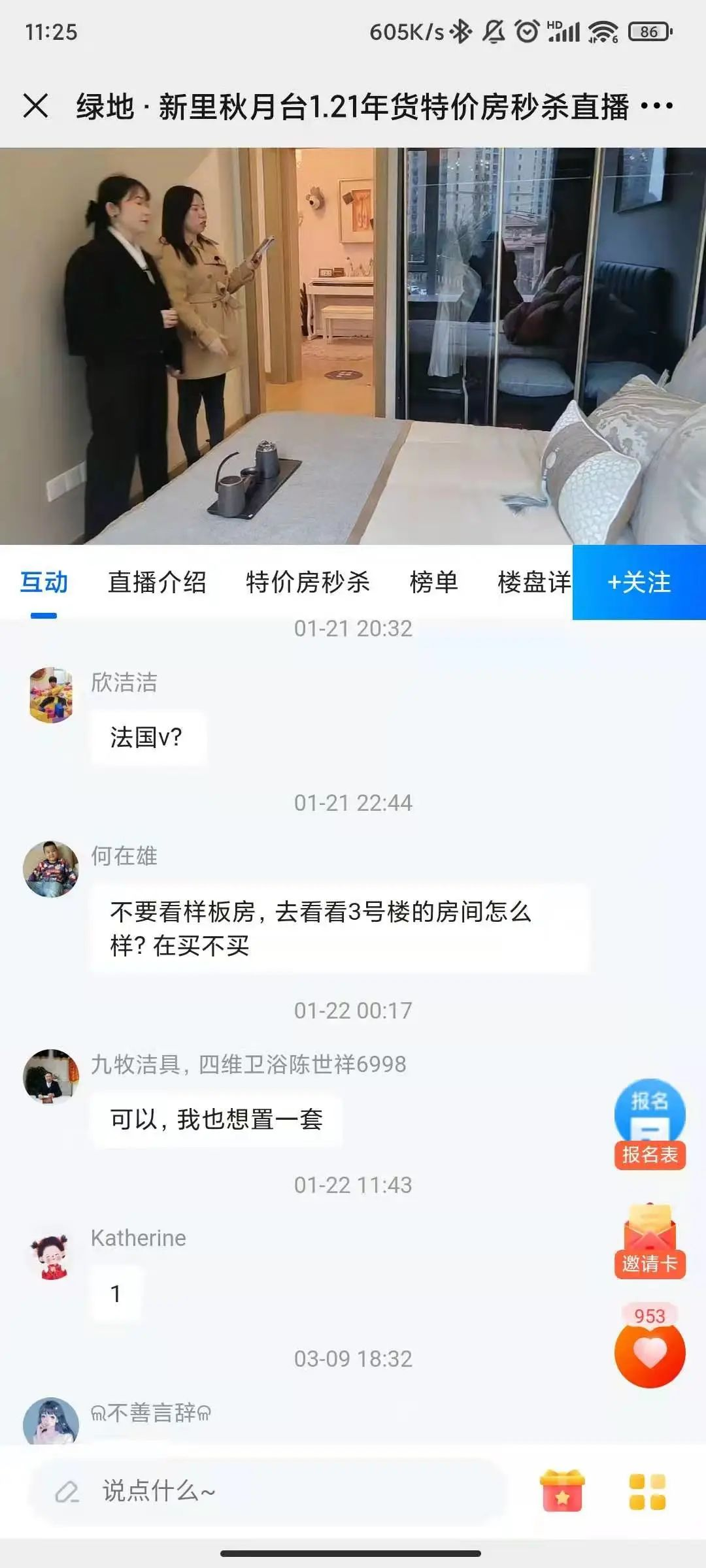View 何在雄's profile avatar

pyautogui.click(x=51, y=869)
